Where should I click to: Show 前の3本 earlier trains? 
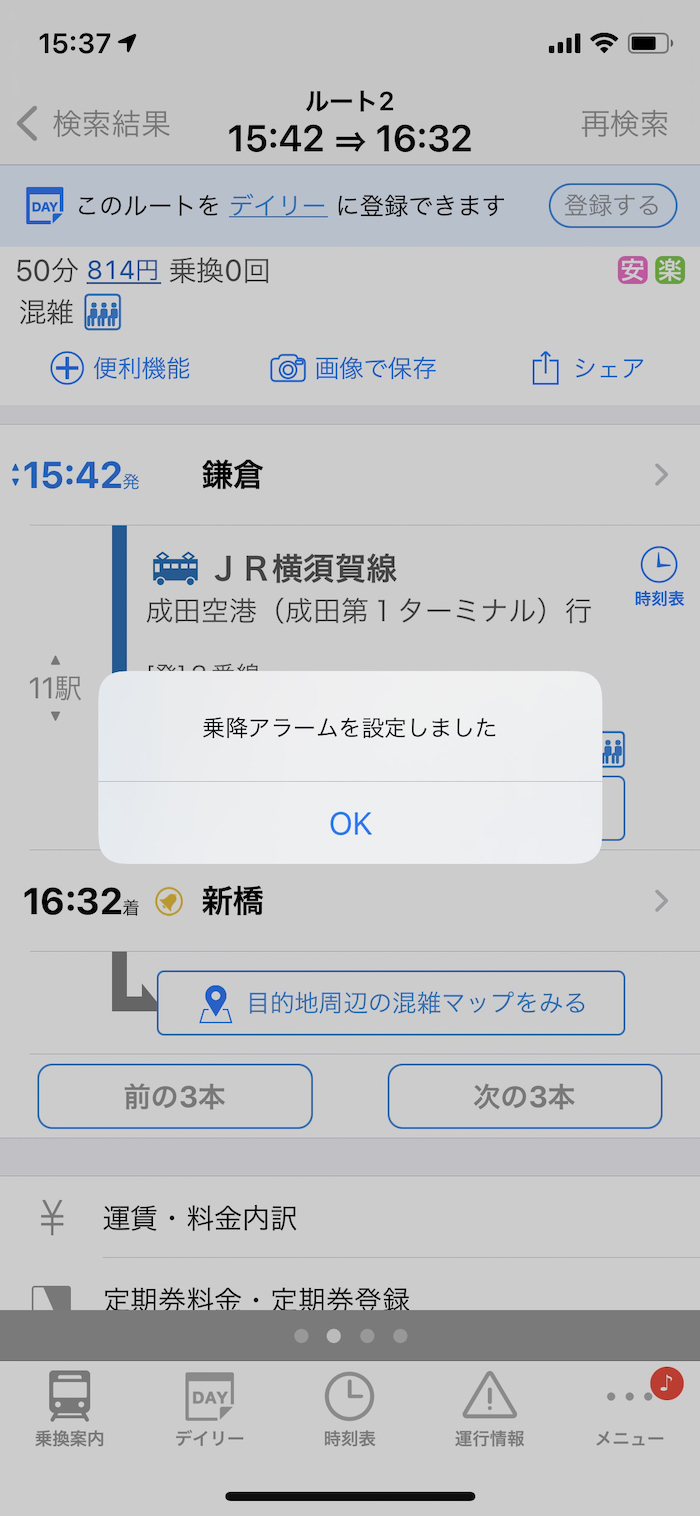(x=175, y=1096)
